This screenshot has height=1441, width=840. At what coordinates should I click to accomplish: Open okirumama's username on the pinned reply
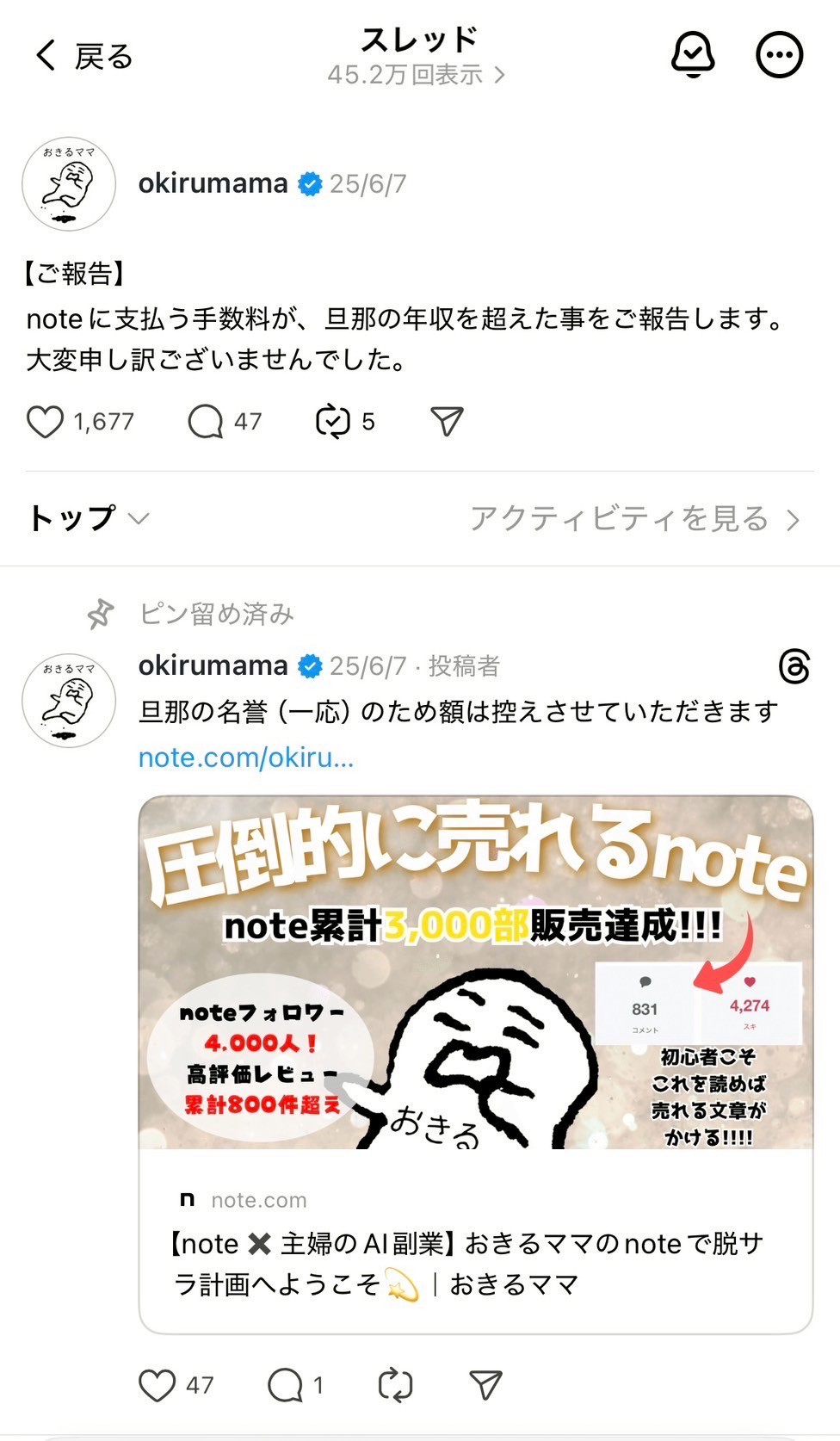click(x=213, y=665)
